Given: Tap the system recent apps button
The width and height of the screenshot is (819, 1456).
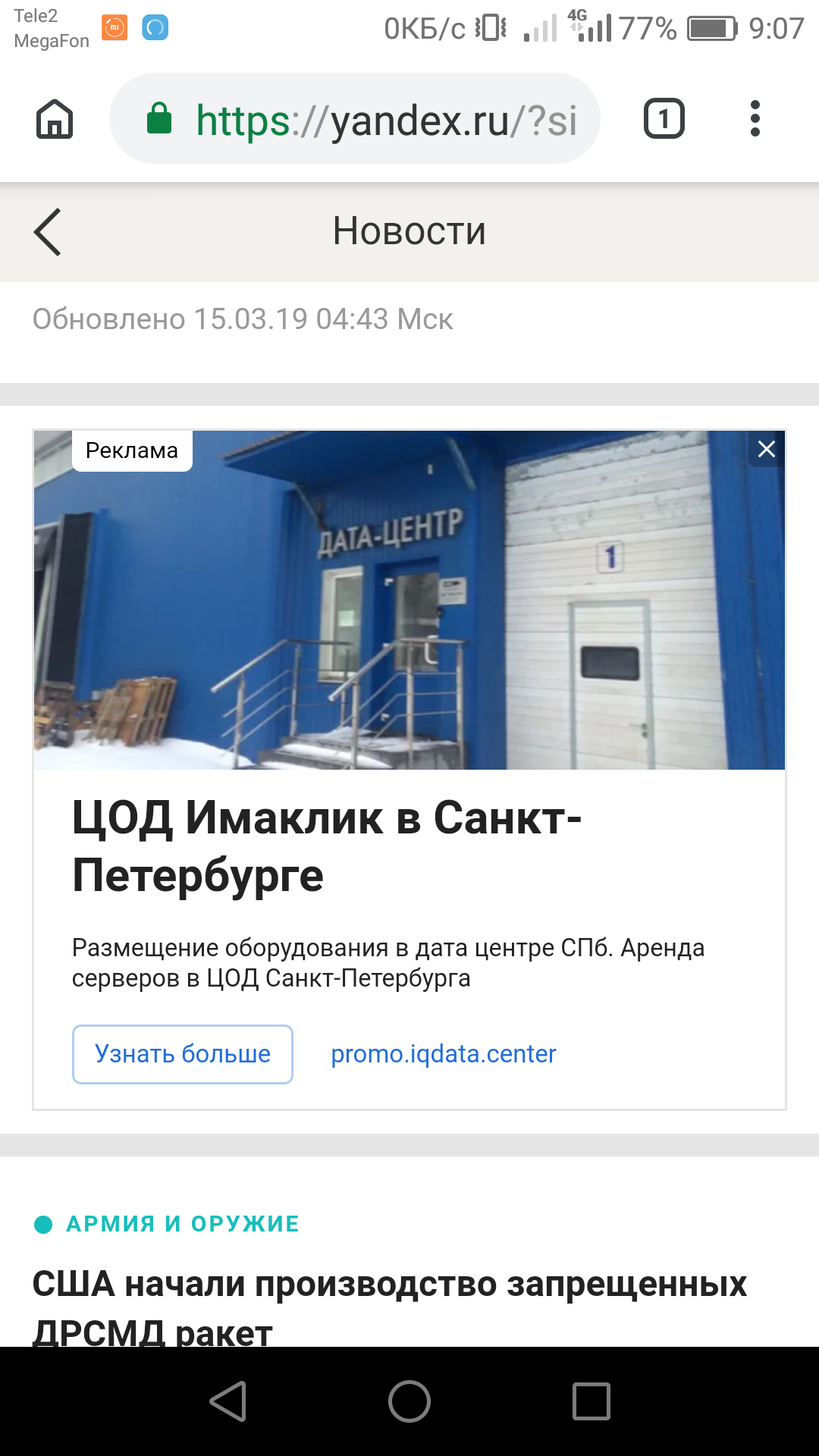Looking at the screenshot, I should [x=591, y=1401].
